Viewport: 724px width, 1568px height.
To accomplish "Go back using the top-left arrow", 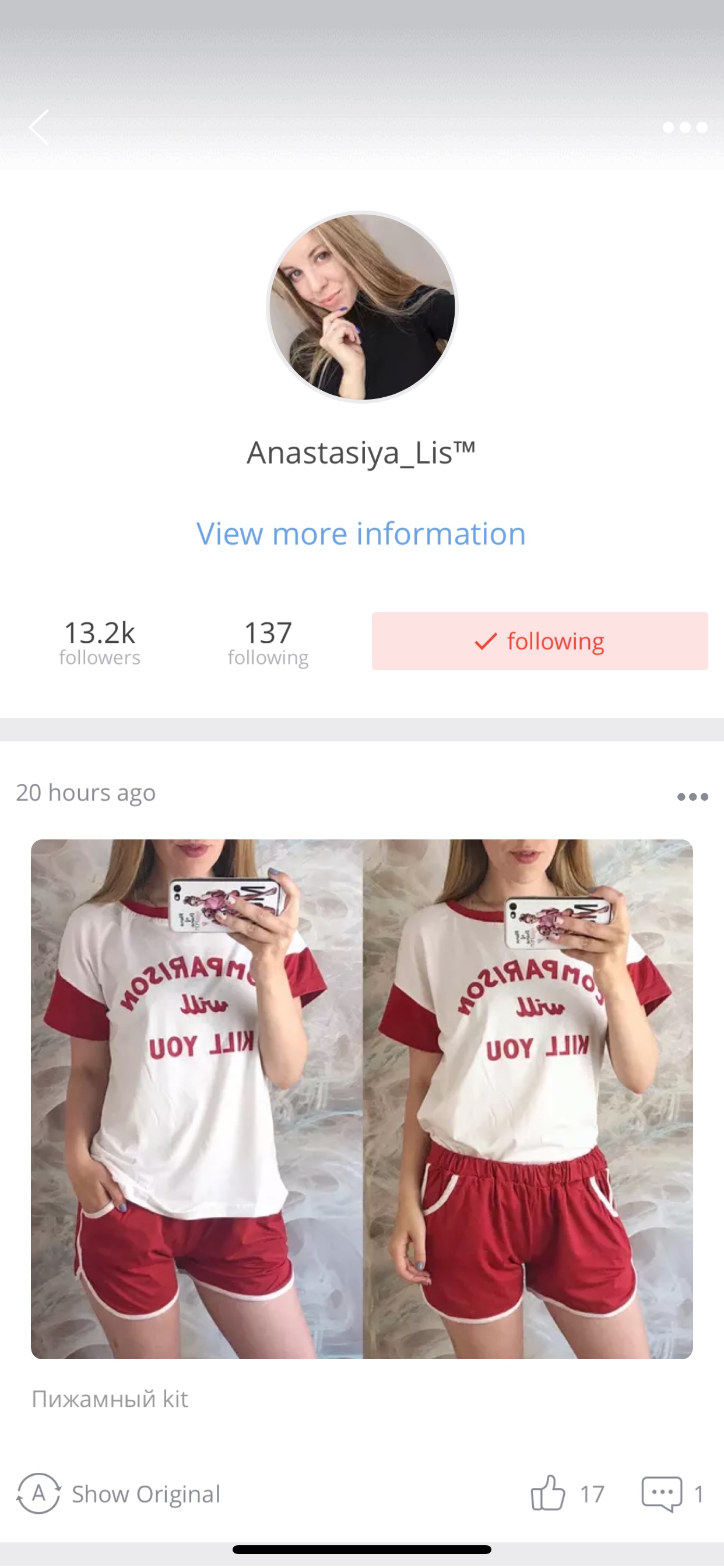I will point(39,127).
